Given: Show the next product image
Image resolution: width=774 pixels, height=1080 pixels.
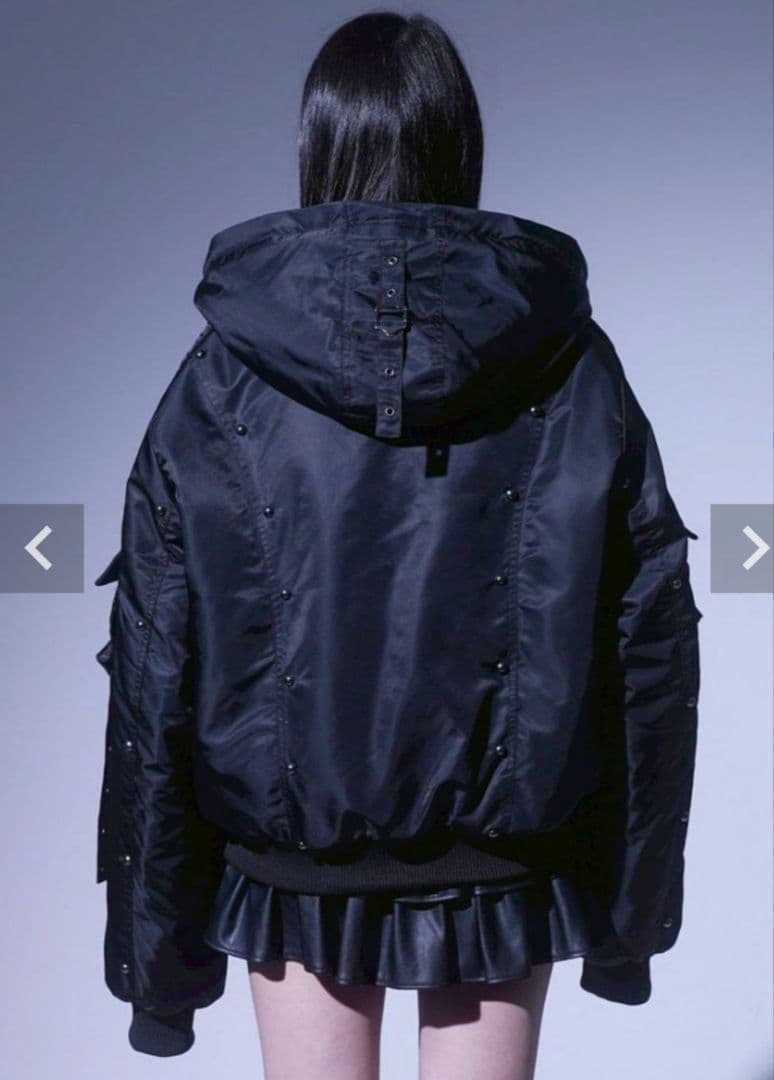Looking at the screenshot, I should coord(743,548).
